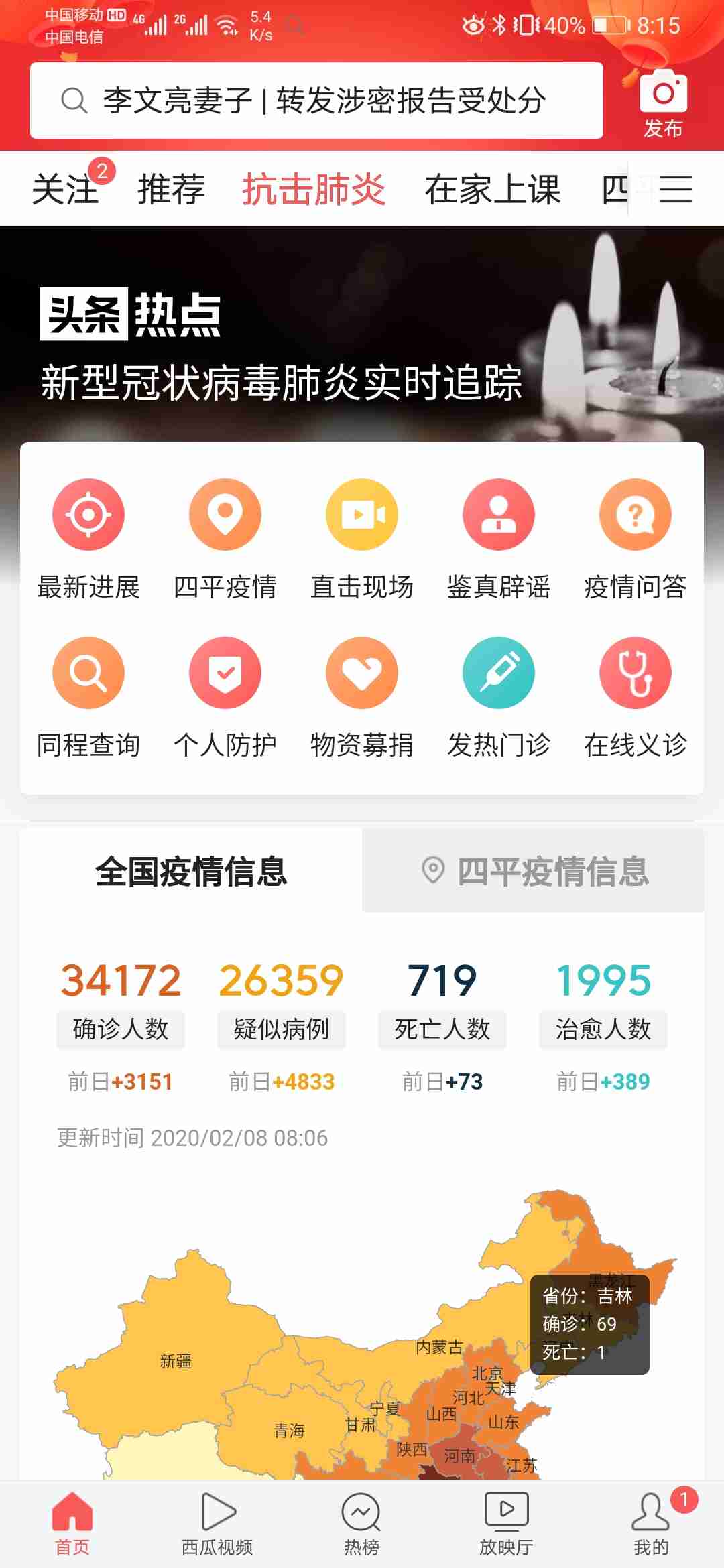Open the channel list menu icon
Image resolution: width=724 pixels, height=1568 pixels.
(x=675, y=189)
